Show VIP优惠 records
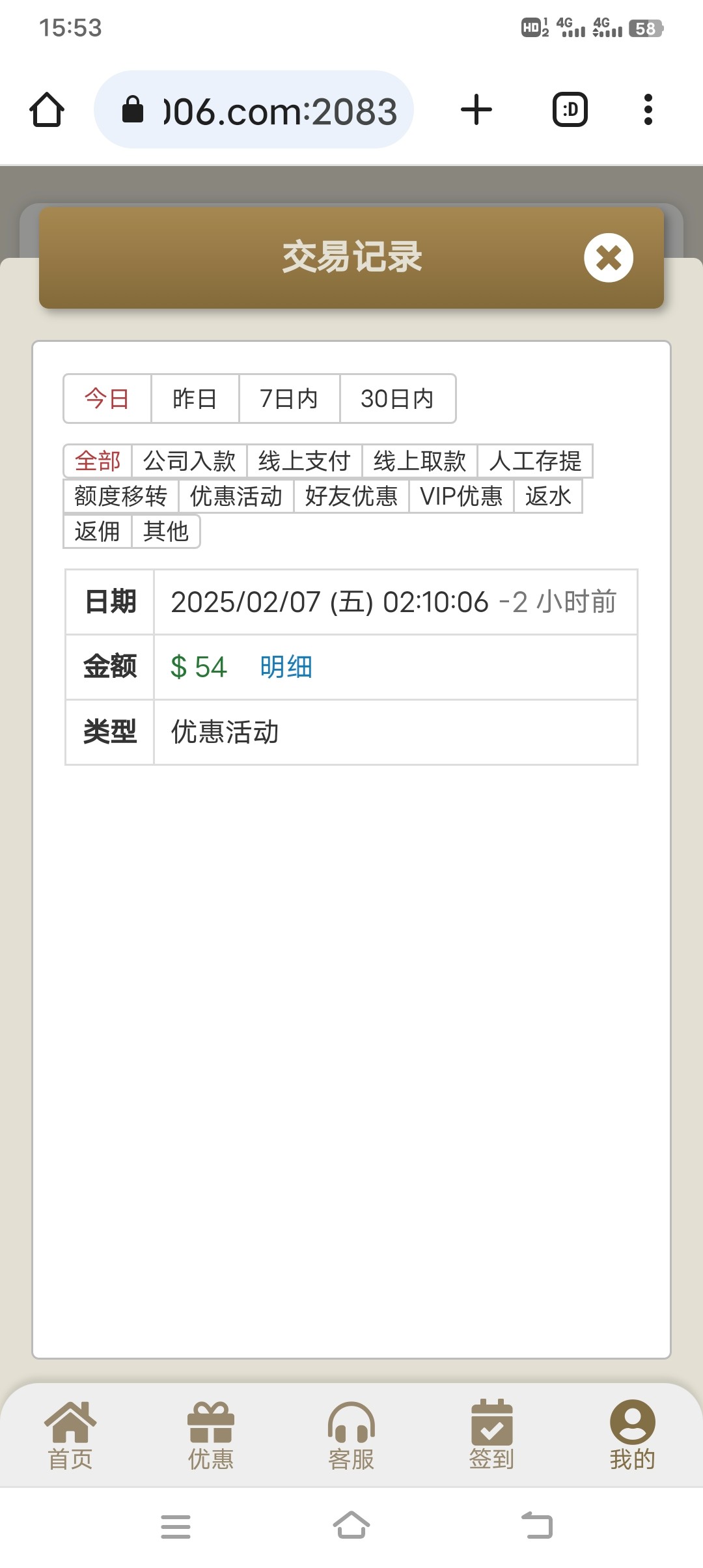The image size is (703, 1568). [461, 496]
